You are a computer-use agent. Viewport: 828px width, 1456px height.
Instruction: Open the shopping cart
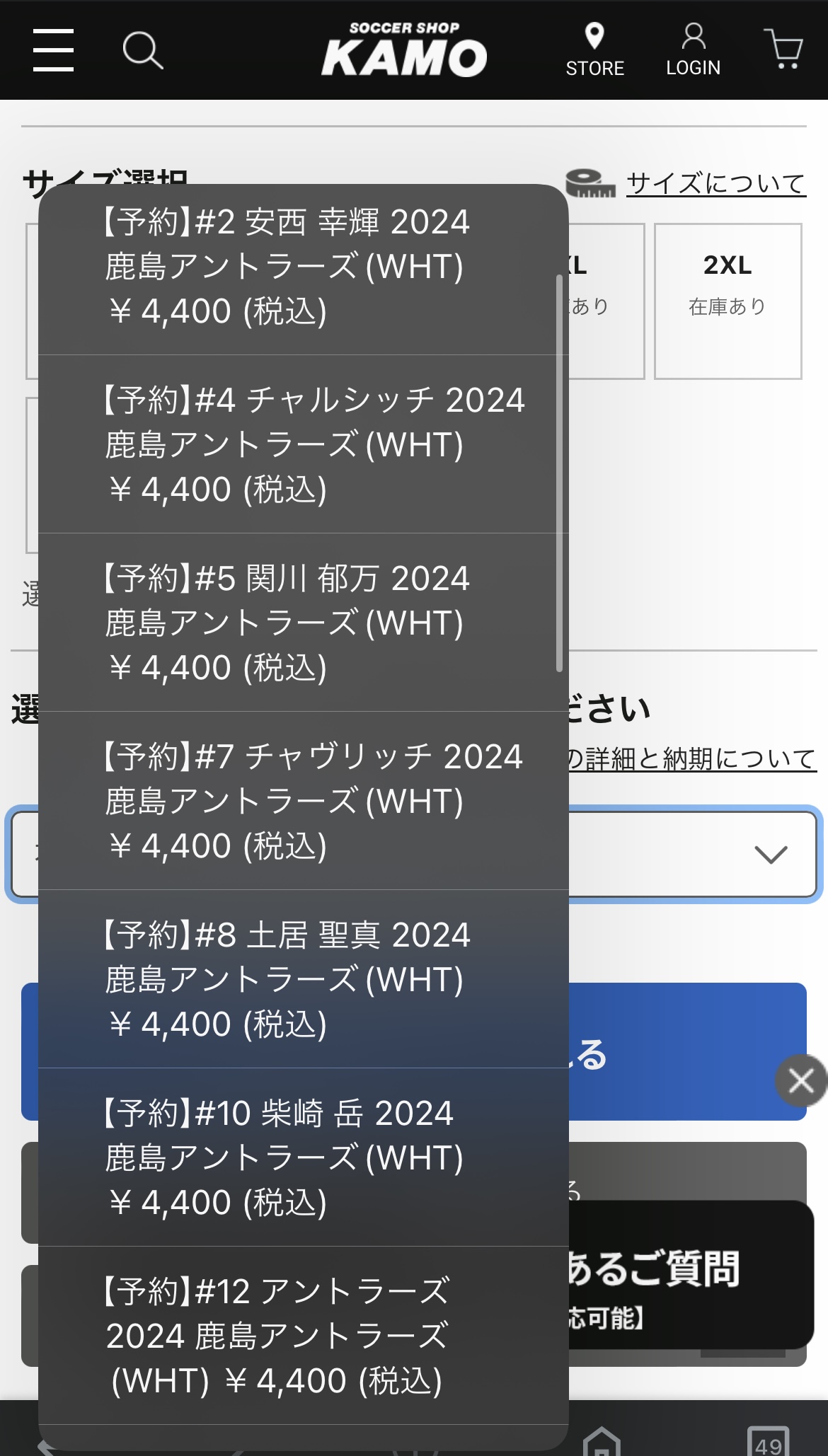[x=783, y=49]
